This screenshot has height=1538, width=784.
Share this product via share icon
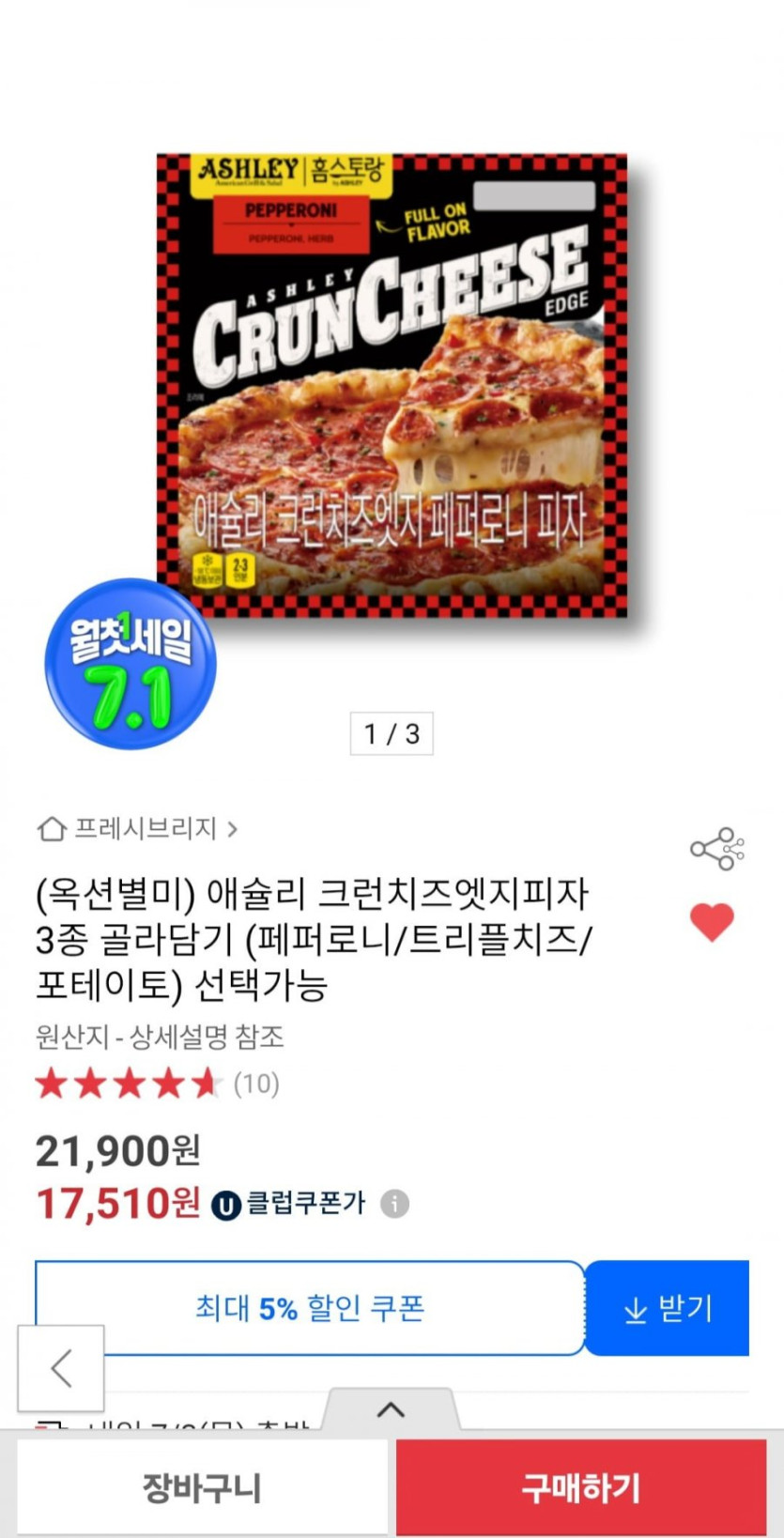point(716,849)
